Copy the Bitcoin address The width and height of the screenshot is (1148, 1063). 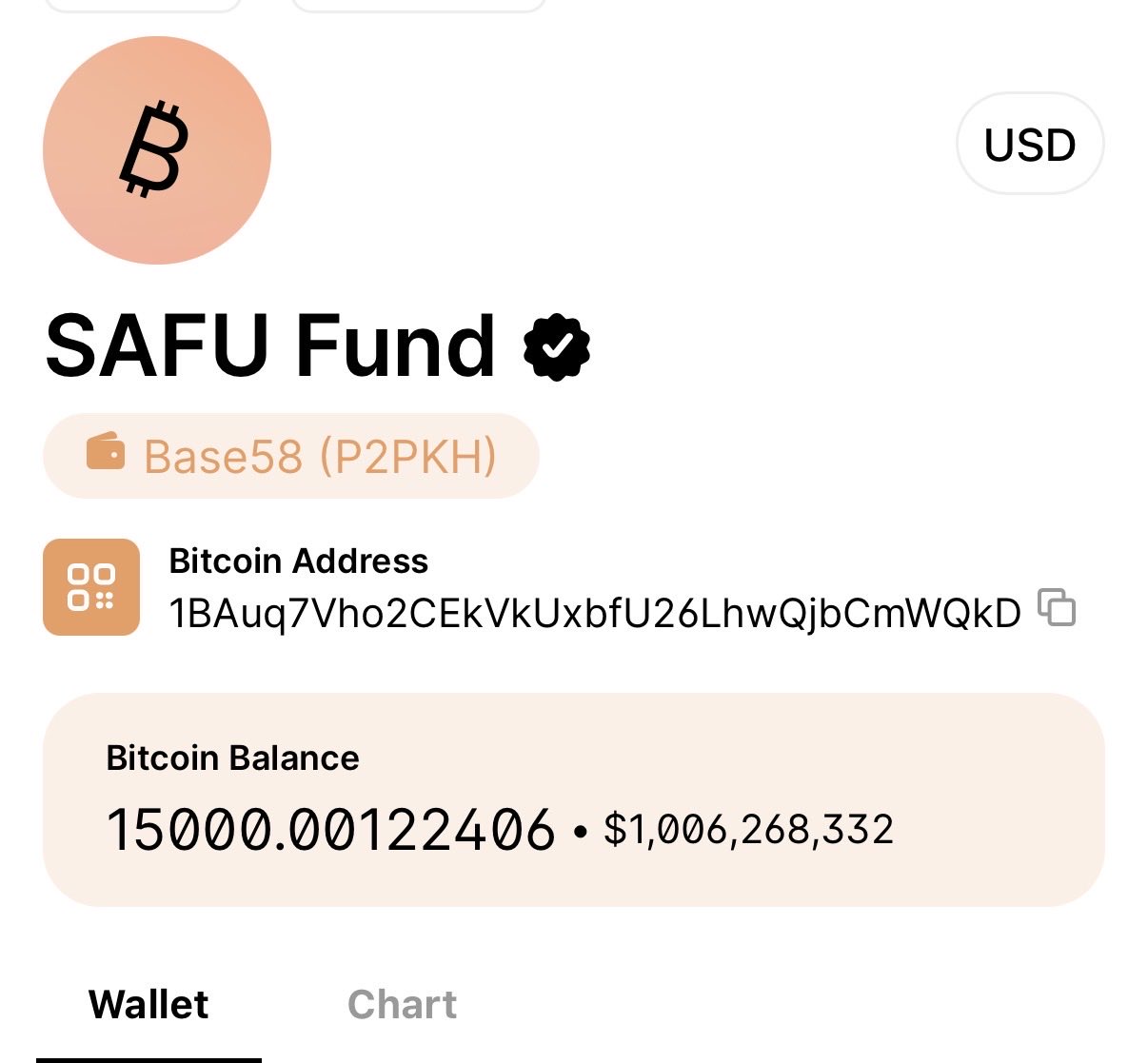click(1057, 608)
